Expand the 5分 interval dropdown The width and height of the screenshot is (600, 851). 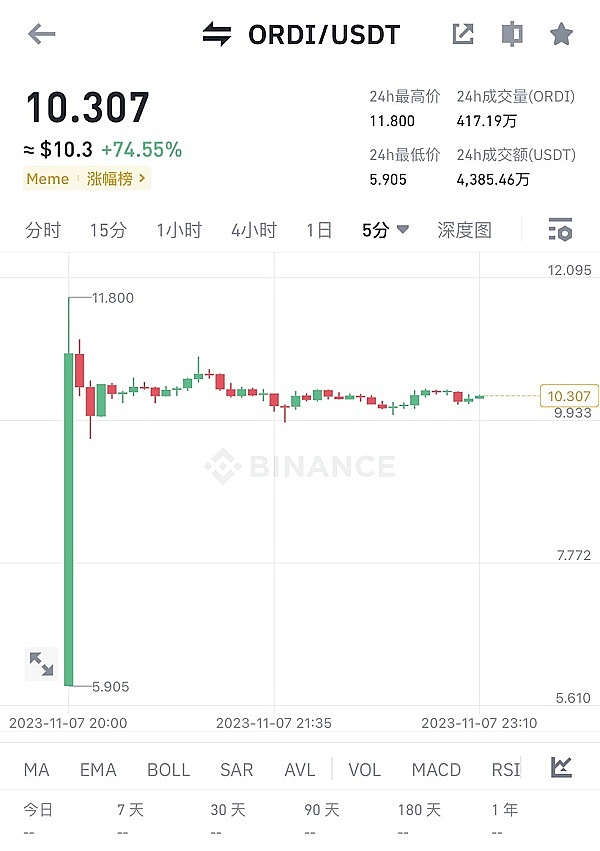pyautogui.click(x=386, y=230)
